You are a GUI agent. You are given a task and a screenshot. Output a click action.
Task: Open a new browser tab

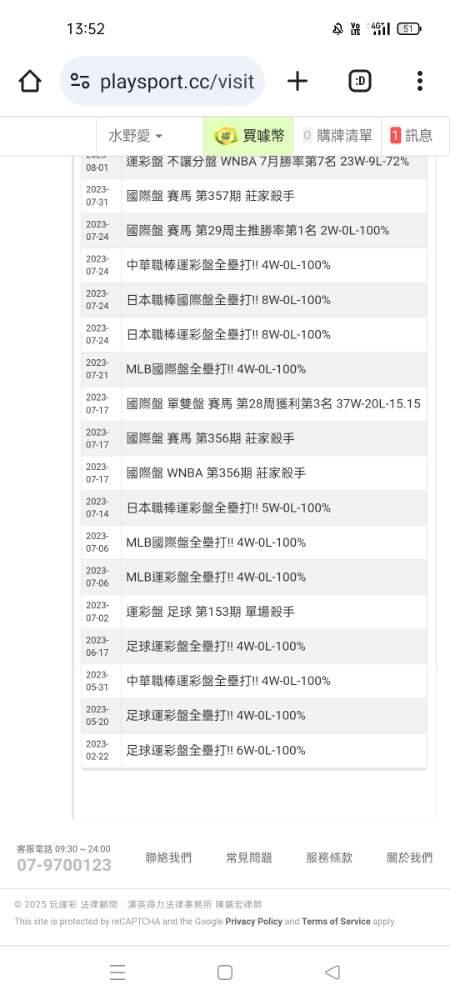[297, 81]
